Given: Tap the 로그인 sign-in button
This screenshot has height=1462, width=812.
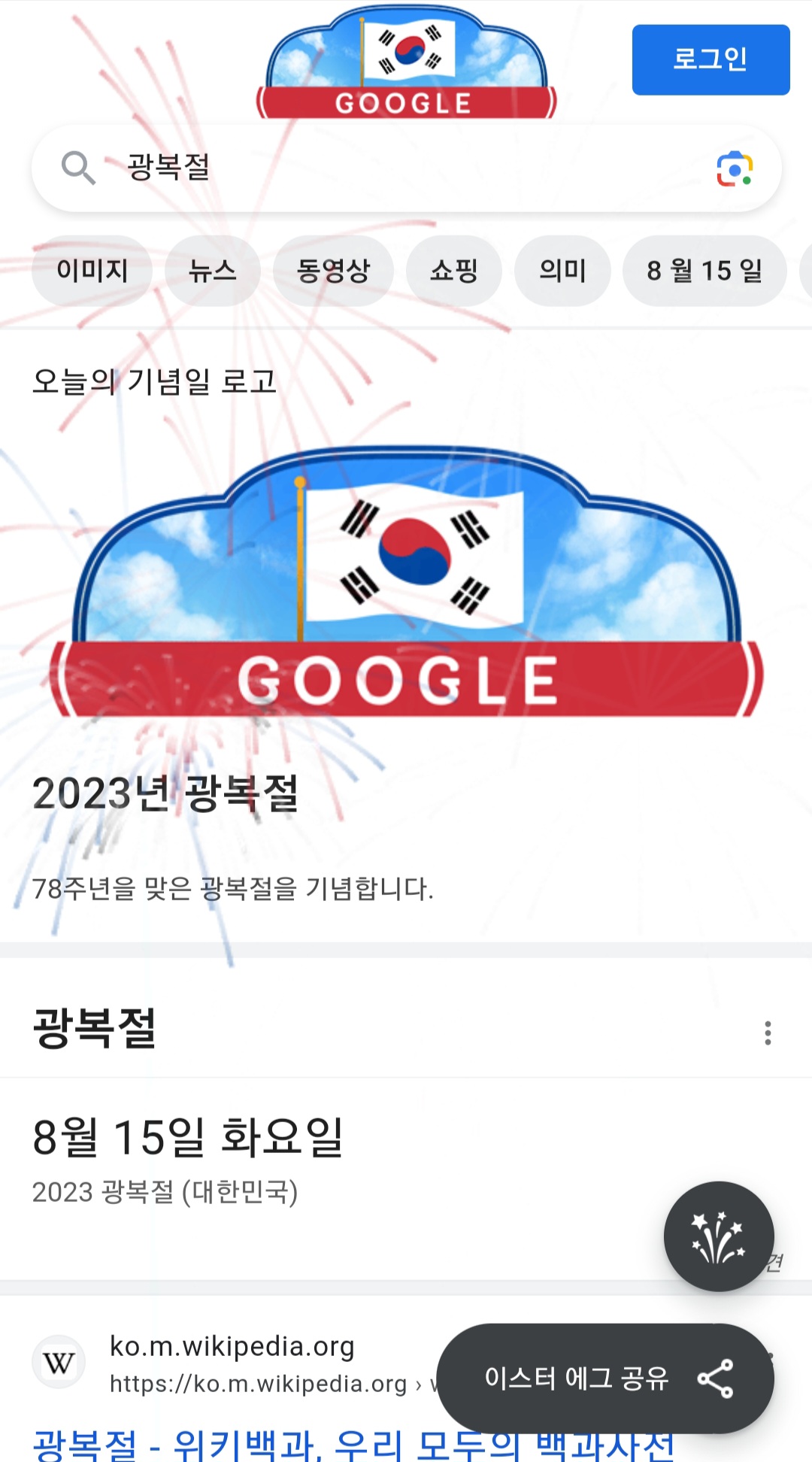Looking at the screenshot, I should pos(710,59).
